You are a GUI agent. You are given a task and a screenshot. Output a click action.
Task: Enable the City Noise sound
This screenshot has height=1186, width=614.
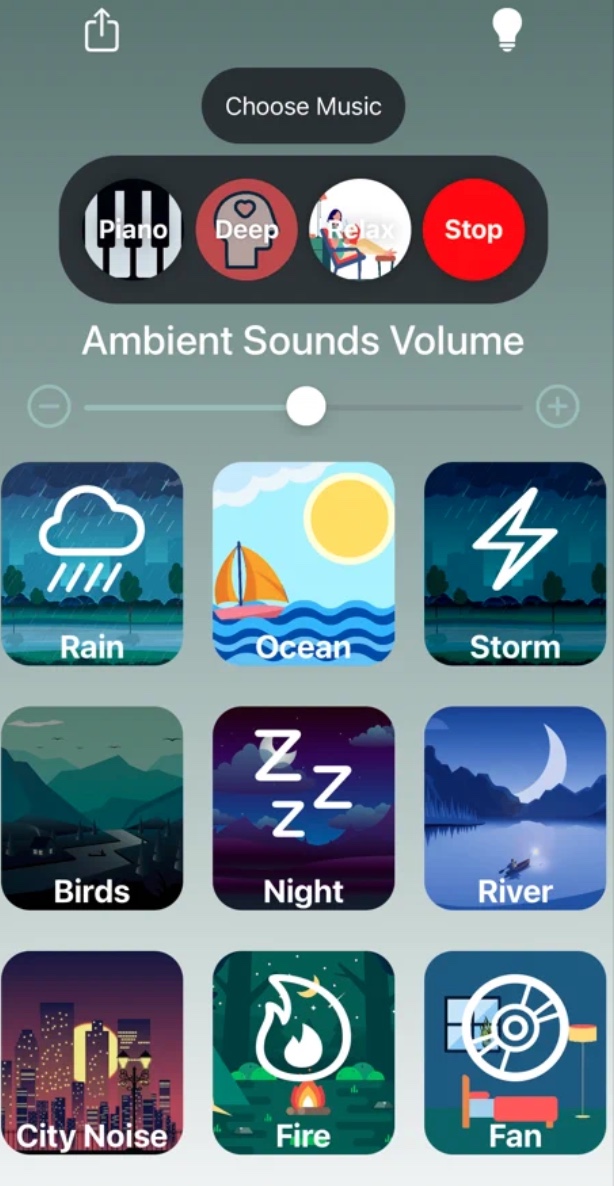92,1052
